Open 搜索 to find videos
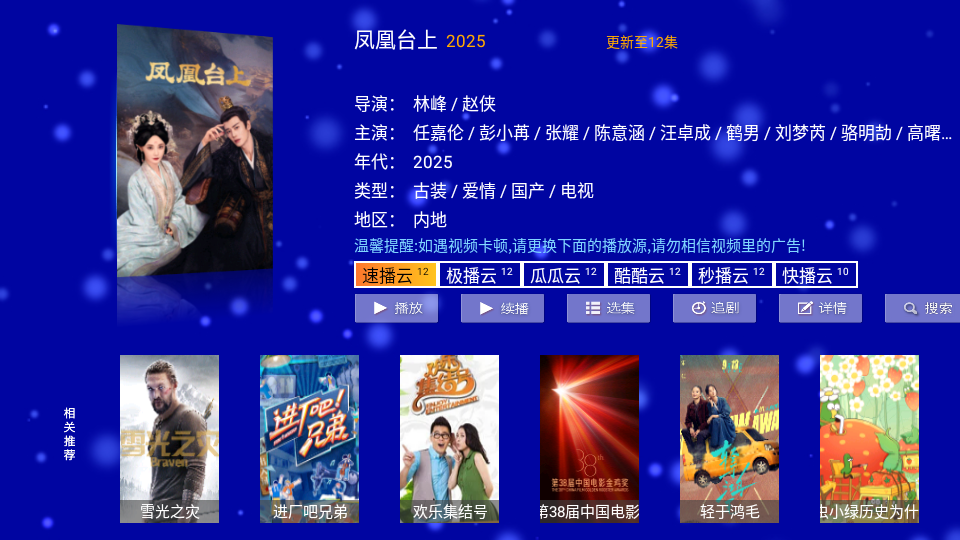The width and height of the screenshot is (960, 540). click(924, 308)
